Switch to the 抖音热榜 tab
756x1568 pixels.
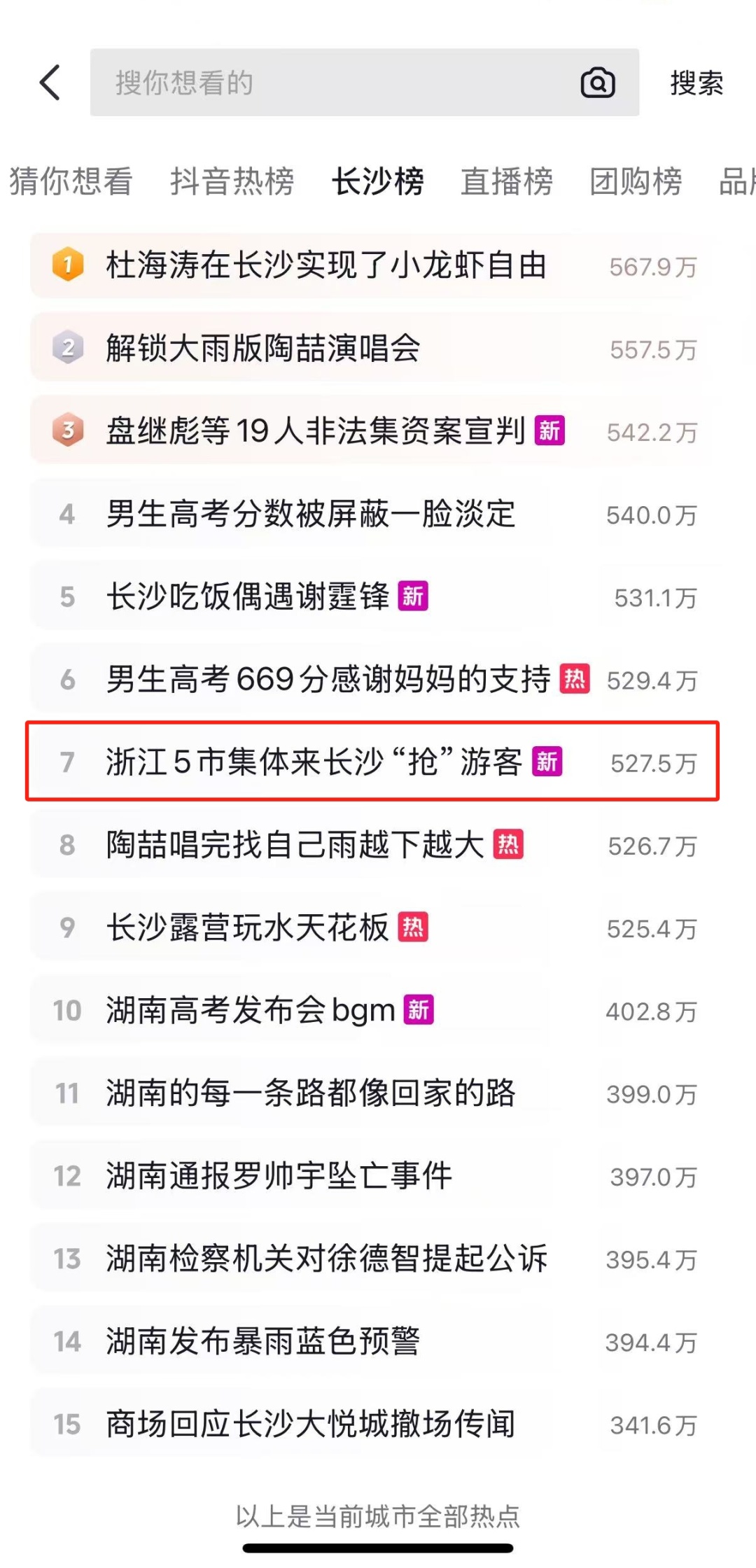(232, 181)
